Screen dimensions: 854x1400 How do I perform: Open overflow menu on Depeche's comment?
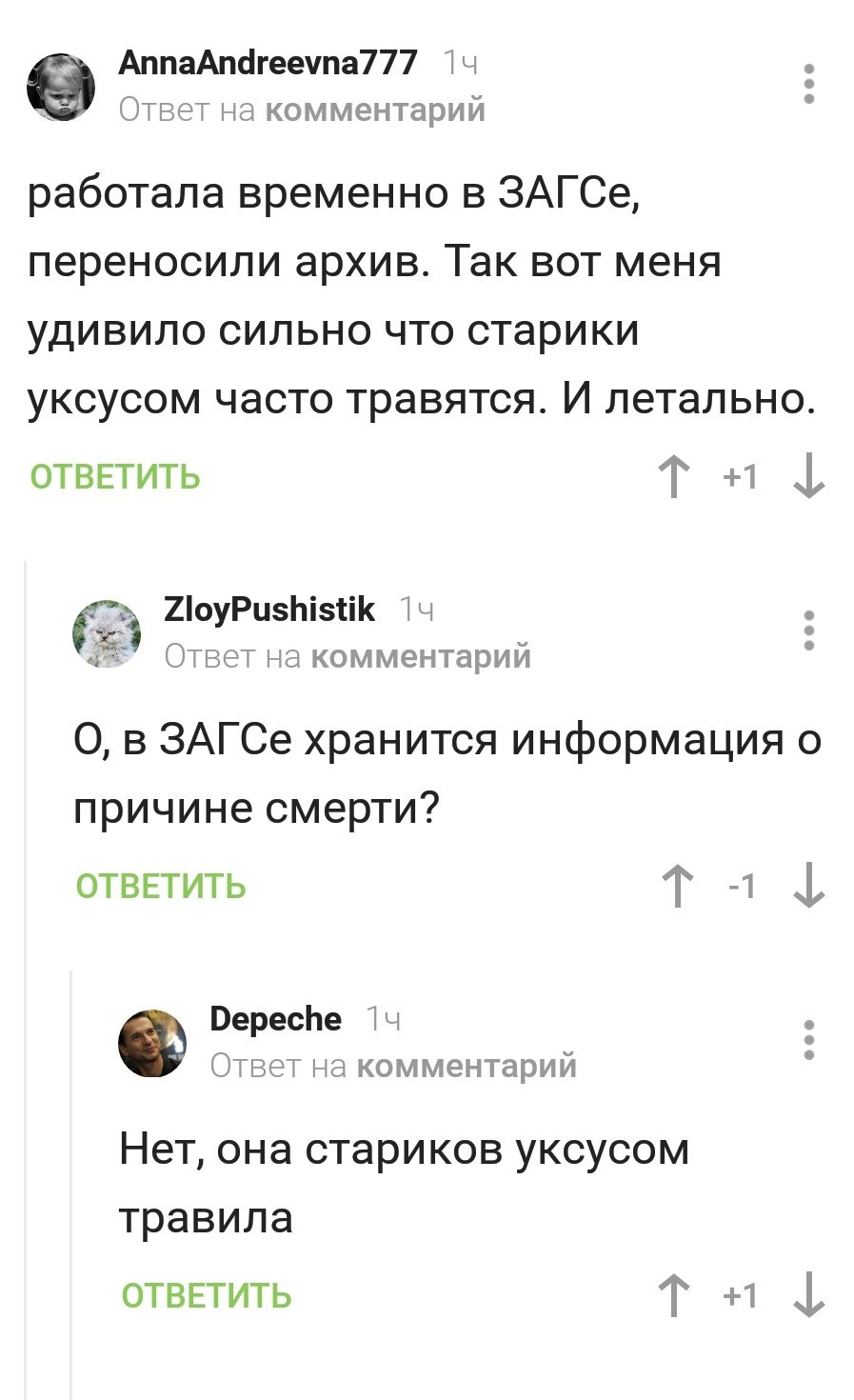tap(808, 1040)
